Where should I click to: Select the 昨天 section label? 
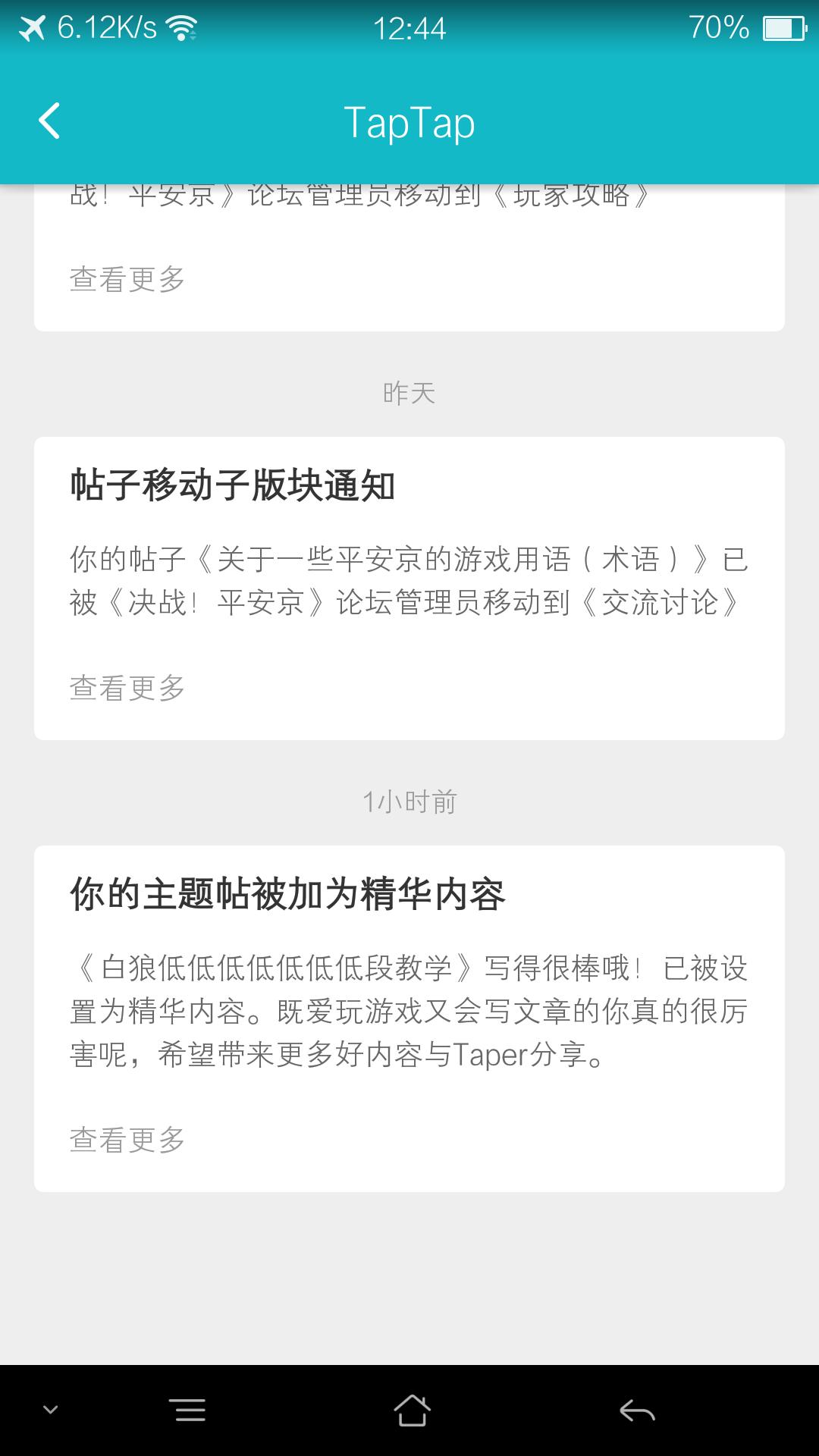pyautogui.click(x=409, y=392)
